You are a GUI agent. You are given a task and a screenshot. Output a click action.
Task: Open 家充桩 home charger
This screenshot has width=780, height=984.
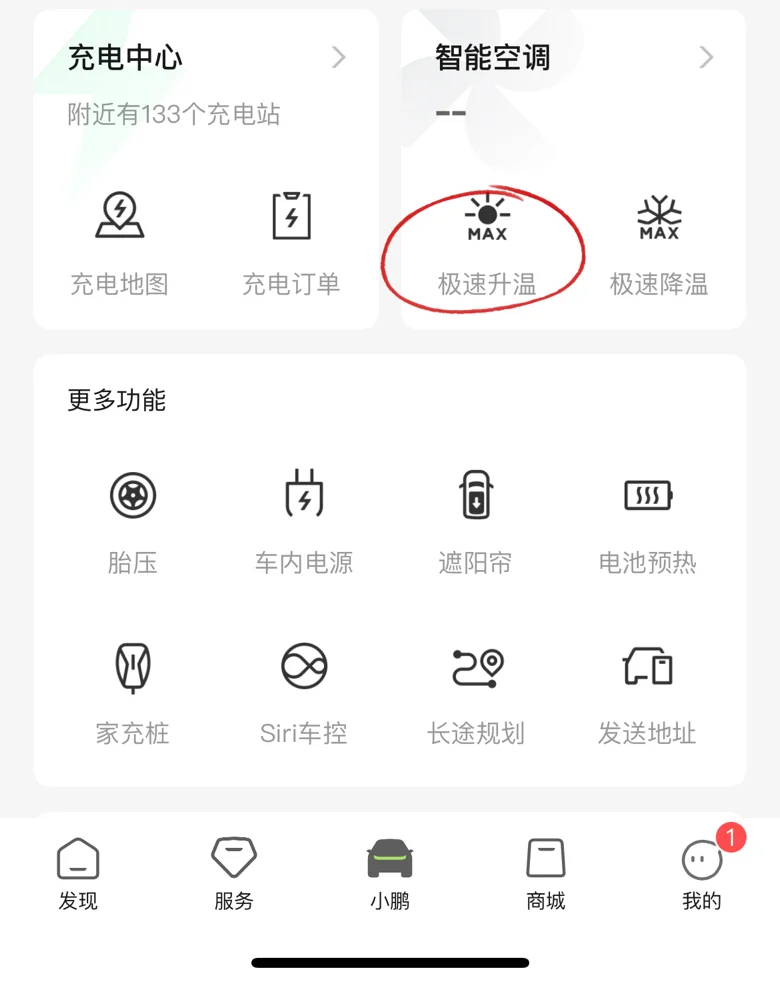click(x=133, y=692)
